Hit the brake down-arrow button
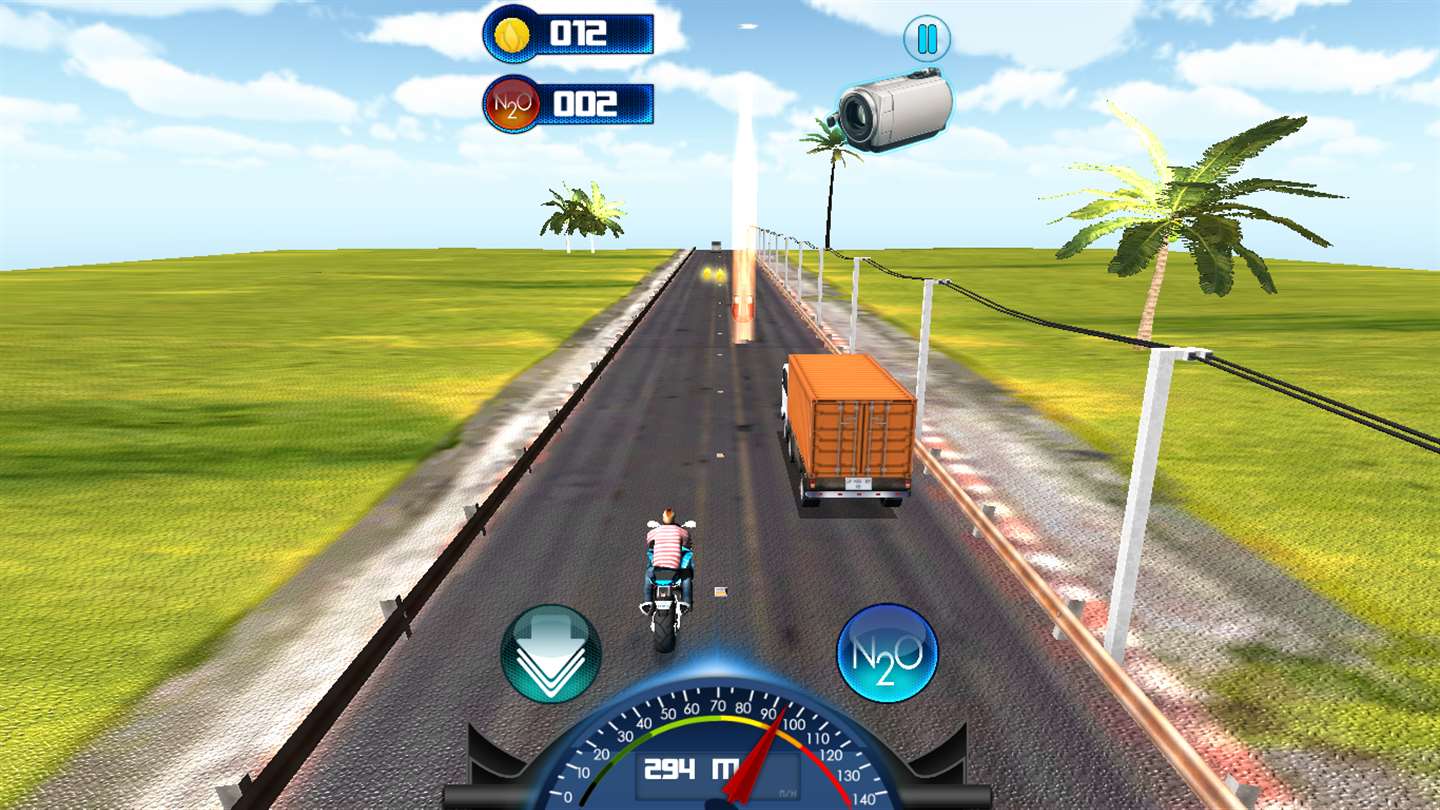The height and width of the screenshot is (810, 1440). pyautogui.click(x=551, y=653)
